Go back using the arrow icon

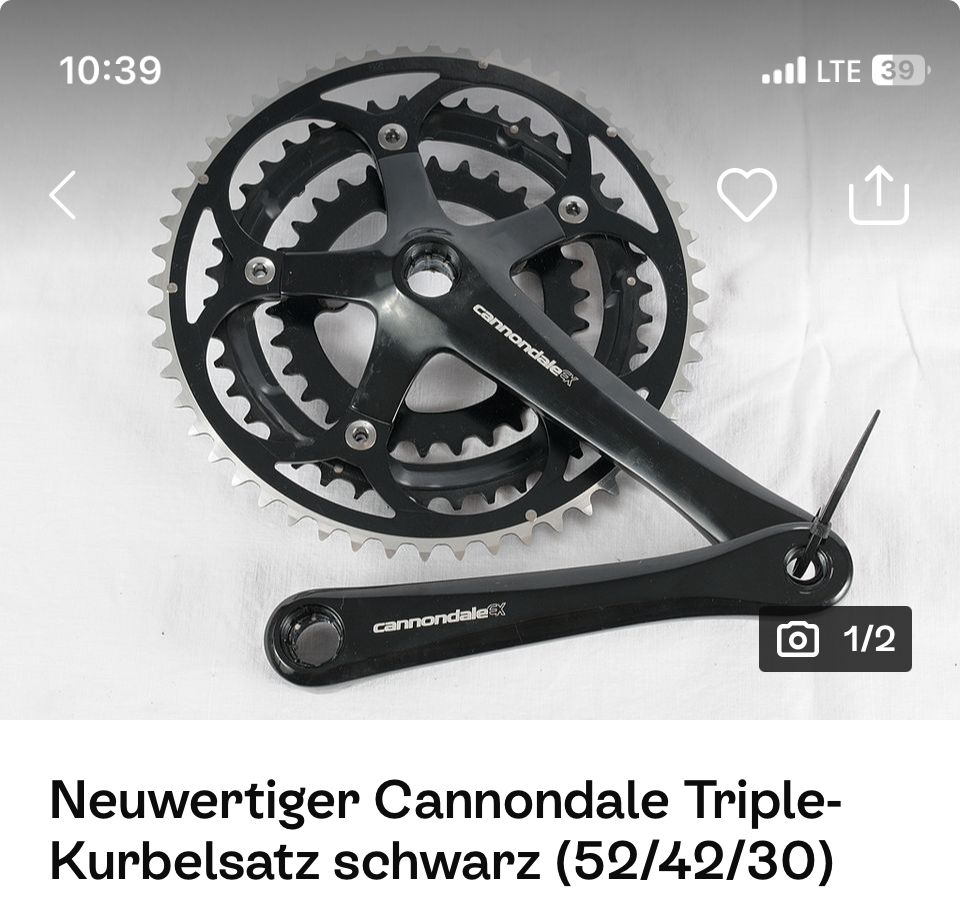(x=63, y=195)
